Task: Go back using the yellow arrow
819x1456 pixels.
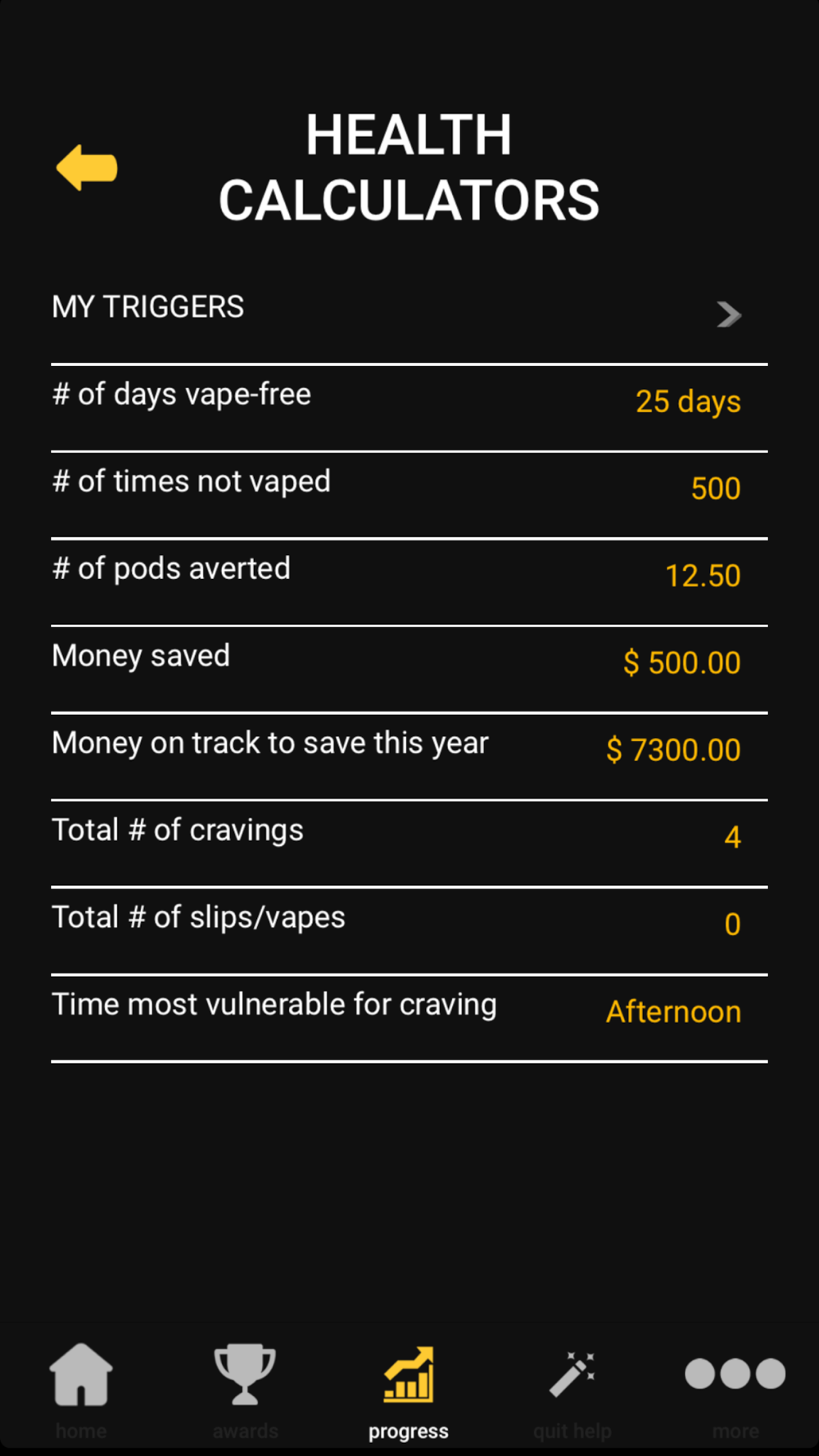Action: [87, 168]
